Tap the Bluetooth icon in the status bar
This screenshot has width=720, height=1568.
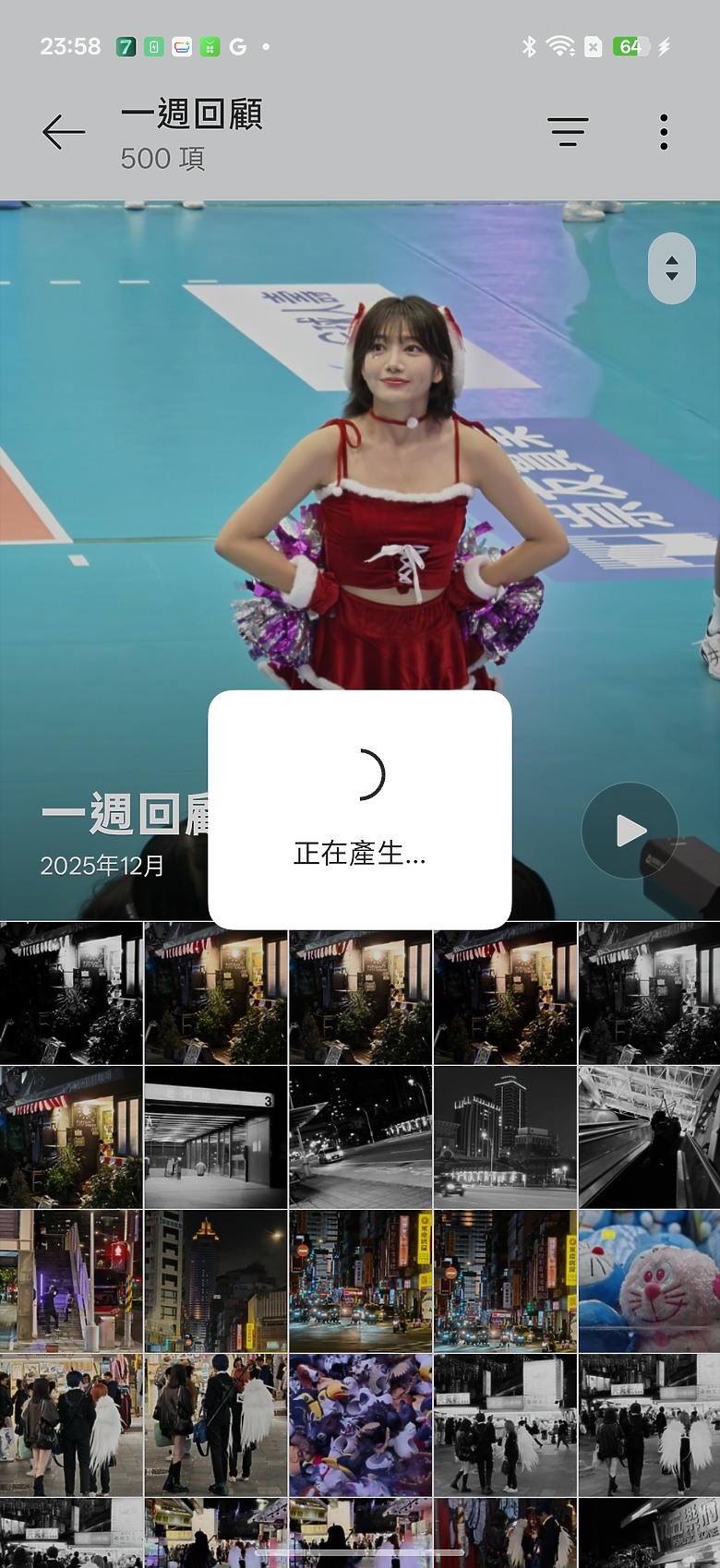532,44
